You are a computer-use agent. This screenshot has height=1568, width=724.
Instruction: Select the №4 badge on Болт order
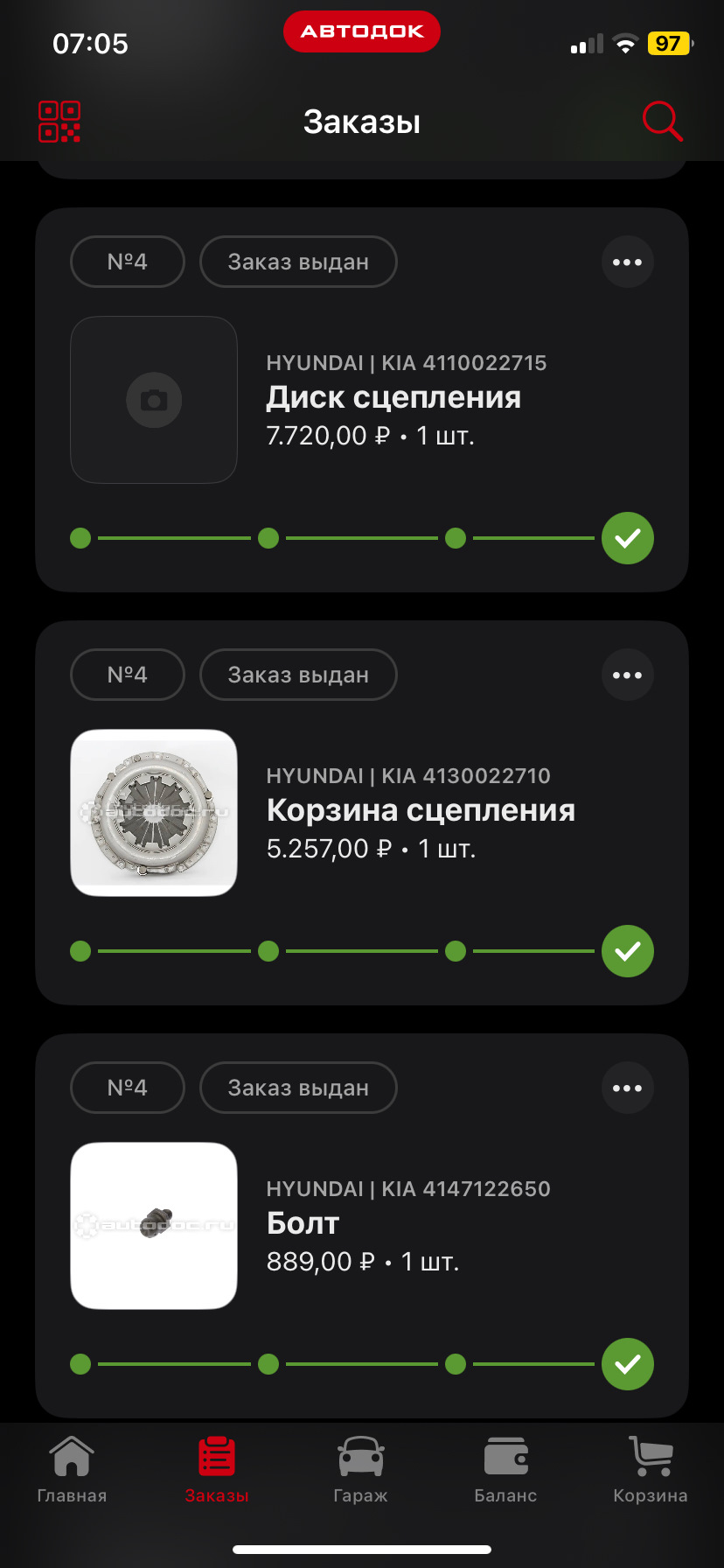coord(127,1088)
